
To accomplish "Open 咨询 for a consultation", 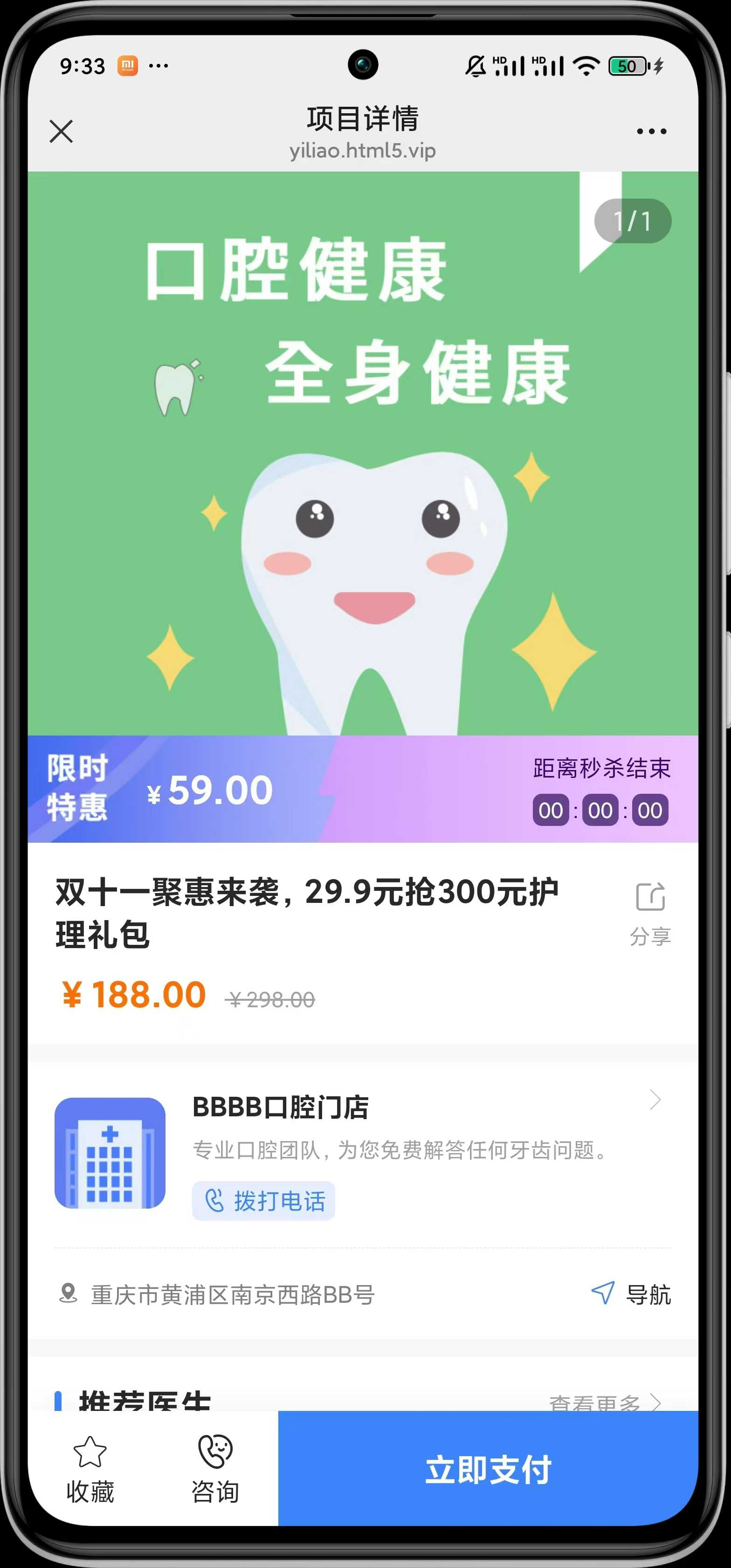I will point(215,1469).
